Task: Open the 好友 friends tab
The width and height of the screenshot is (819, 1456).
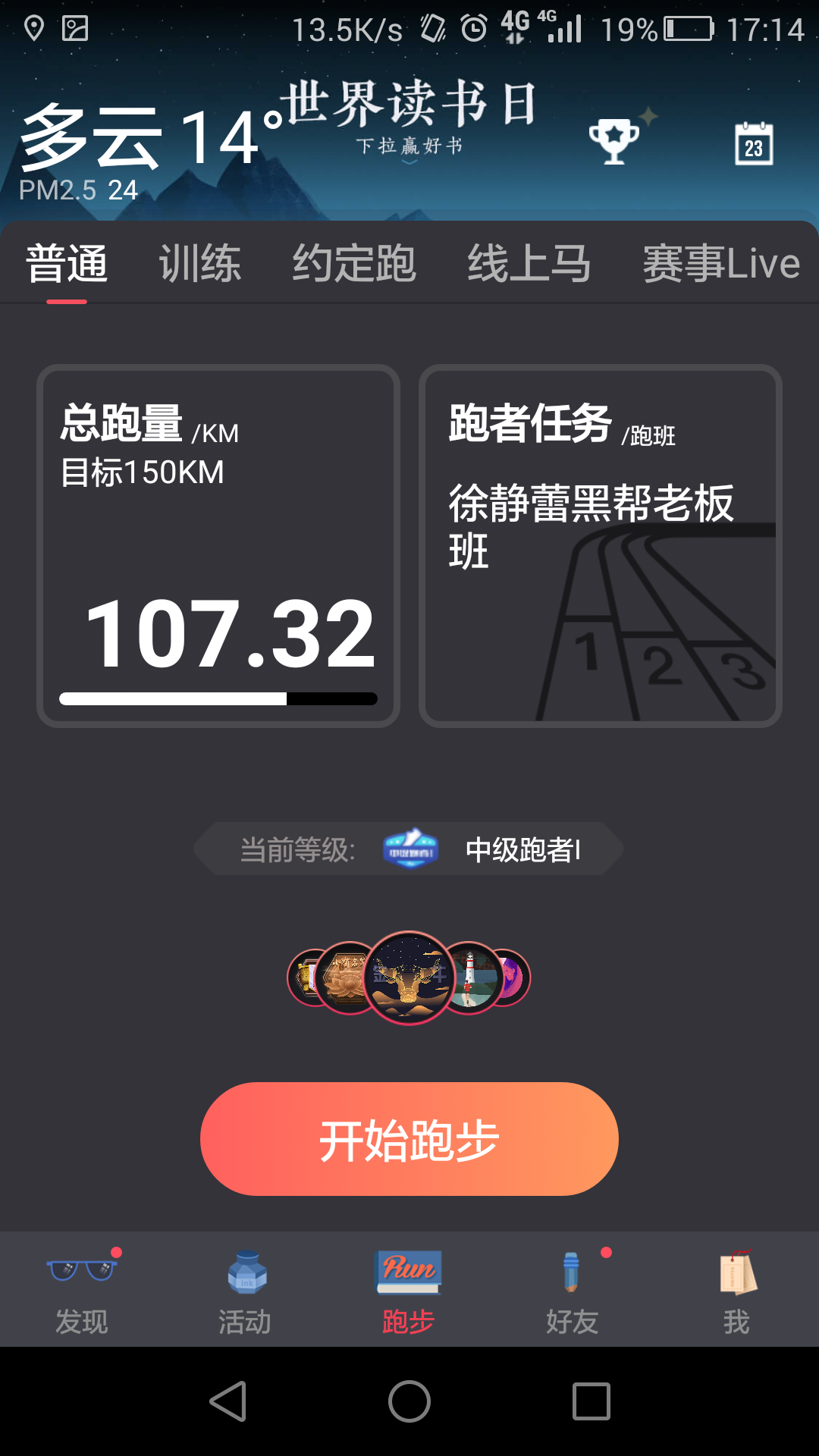Action: [x=573, y=1289]
